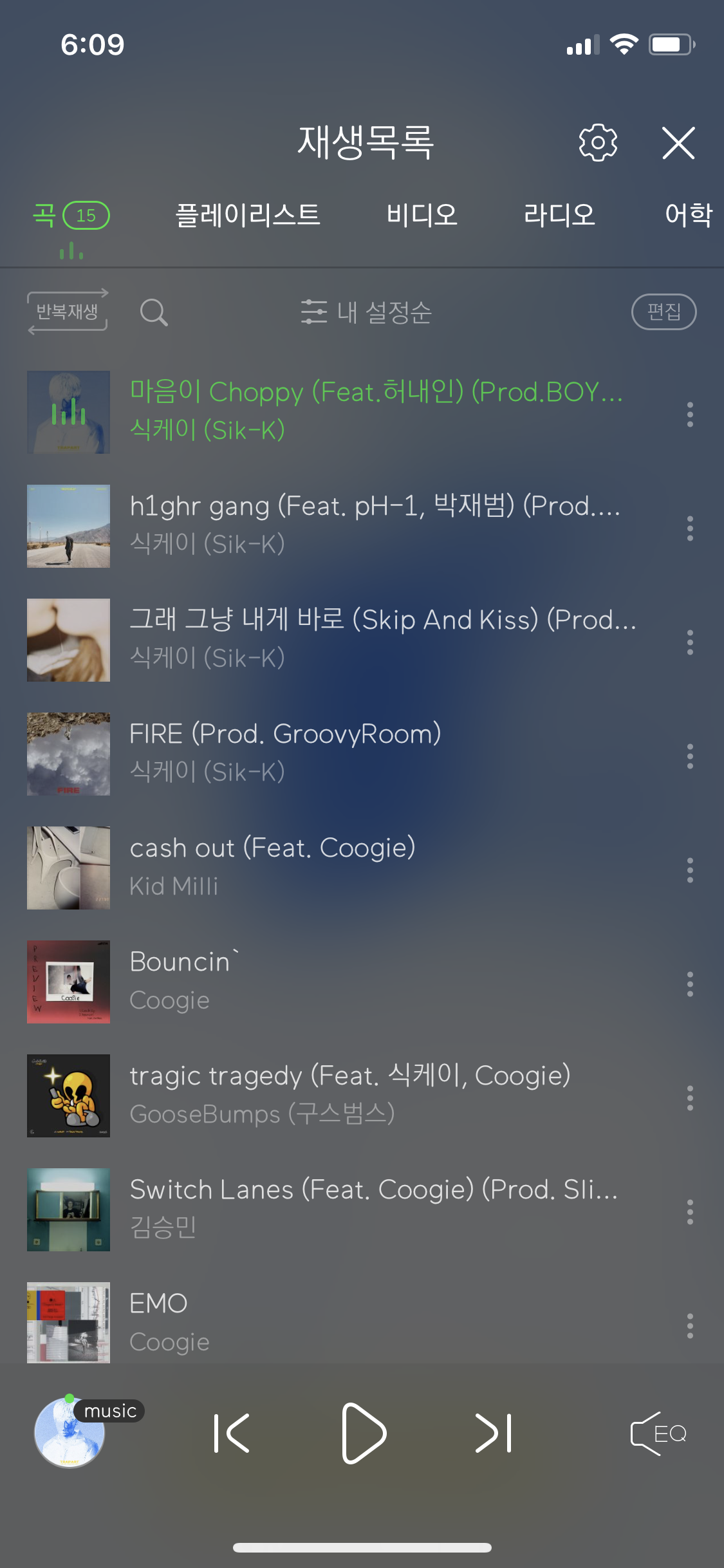Open more options for 마음이 Choppy
Screen dimensions: 724x1568
[x=690, y=415]
